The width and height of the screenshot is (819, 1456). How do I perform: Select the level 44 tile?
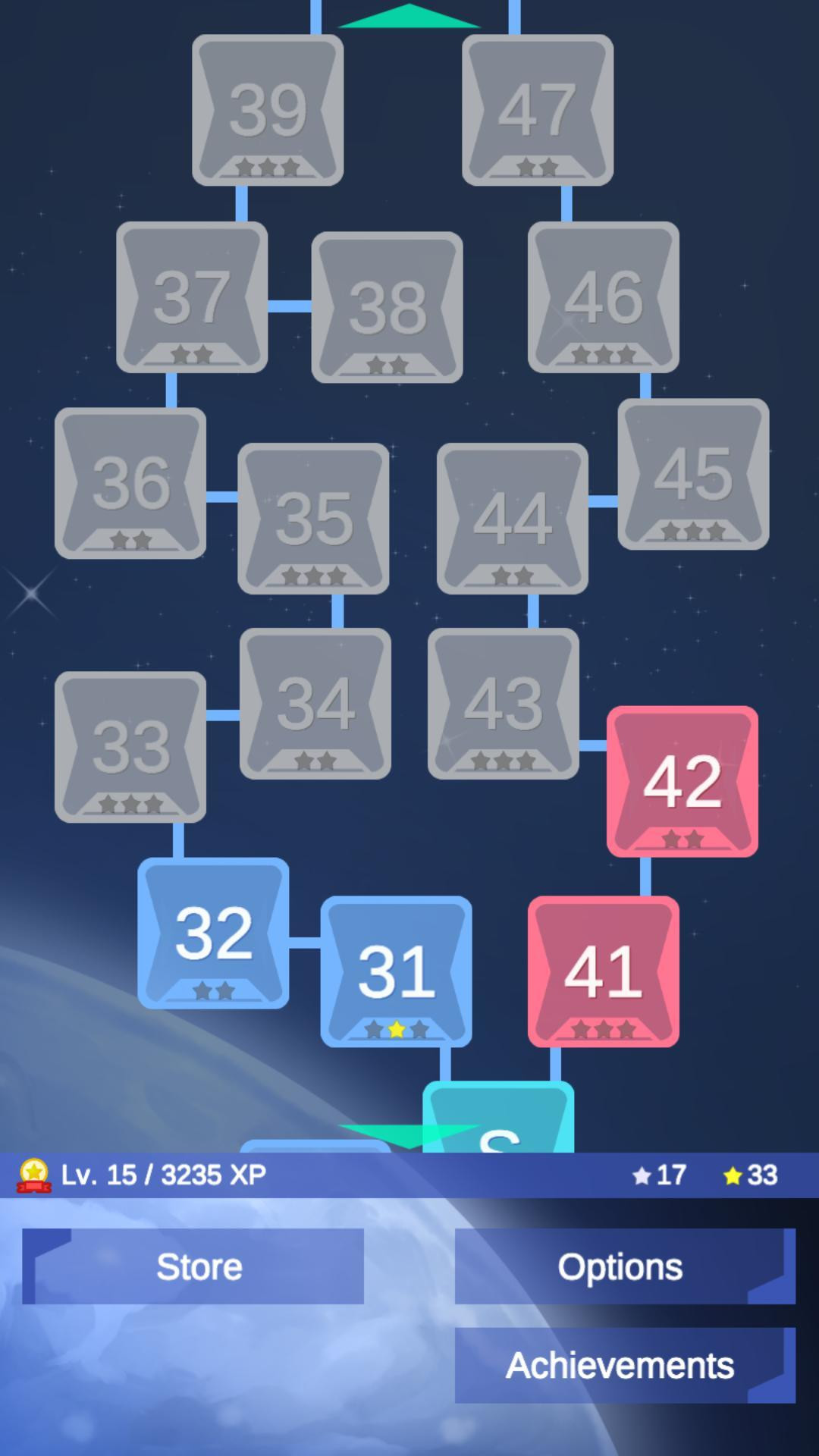click(513, 519)
